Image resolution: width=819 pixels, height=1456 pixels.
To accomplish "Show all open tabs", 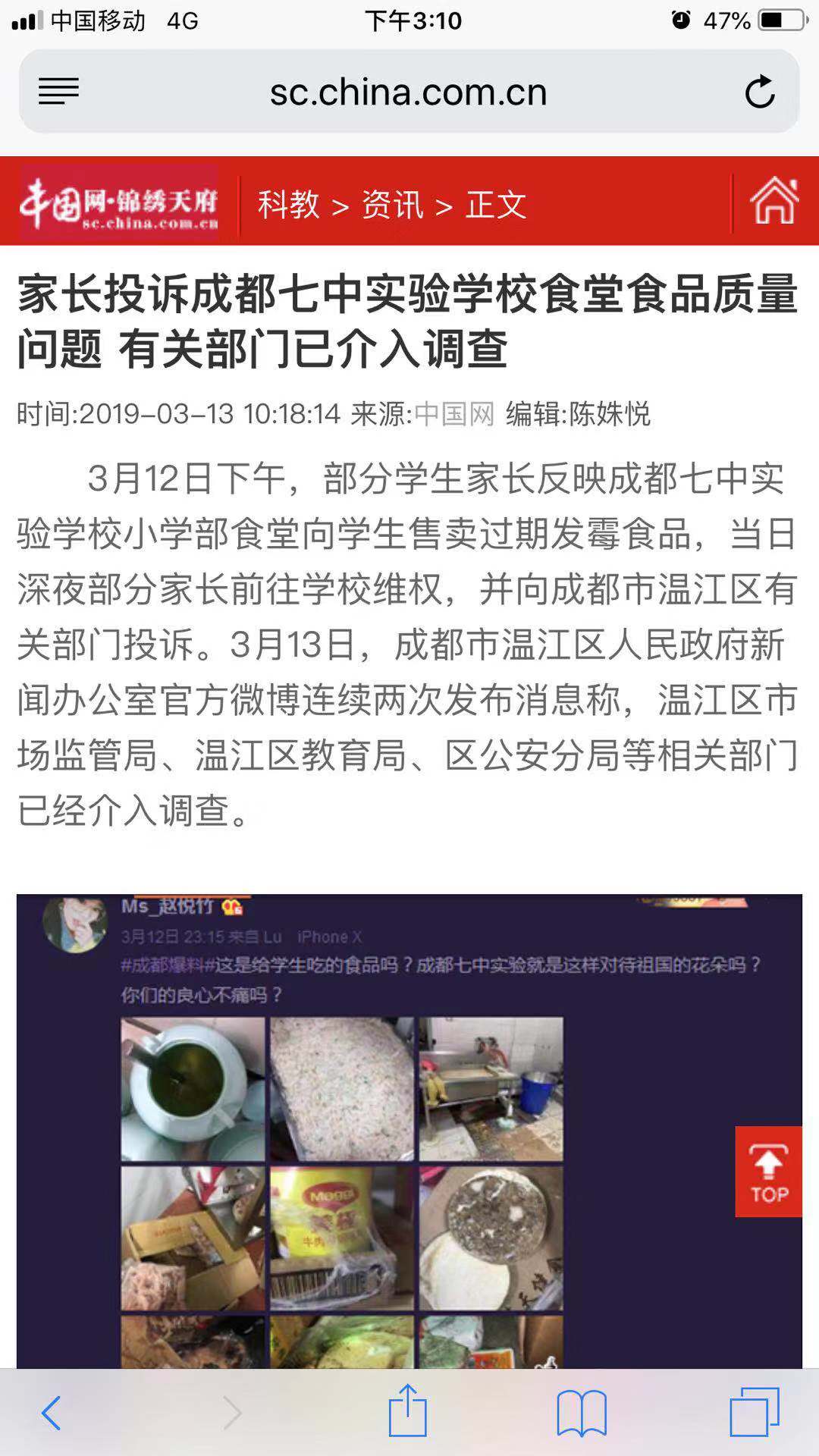I will click(x=754, y=1412).
